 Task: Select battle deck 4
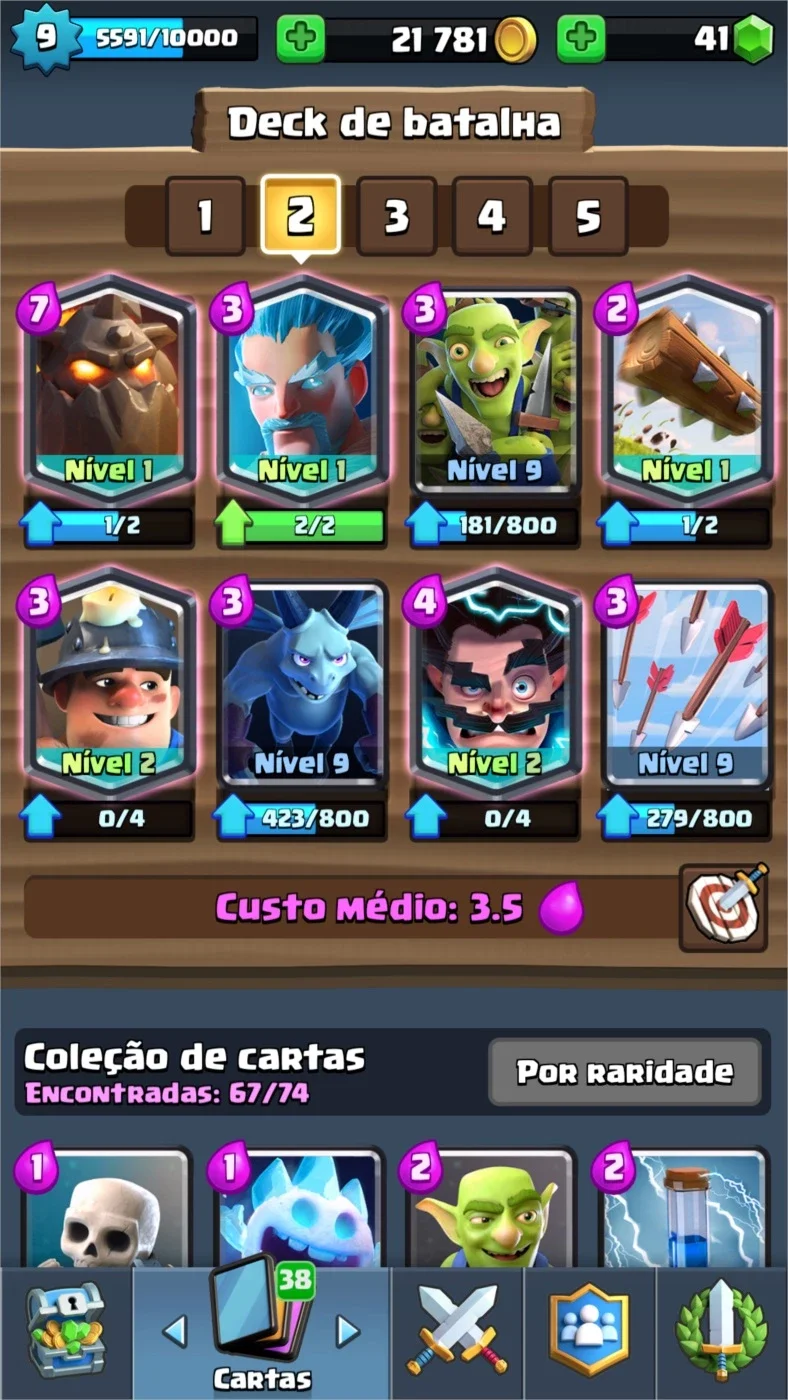pyautogui.click(x=492, y=216)
